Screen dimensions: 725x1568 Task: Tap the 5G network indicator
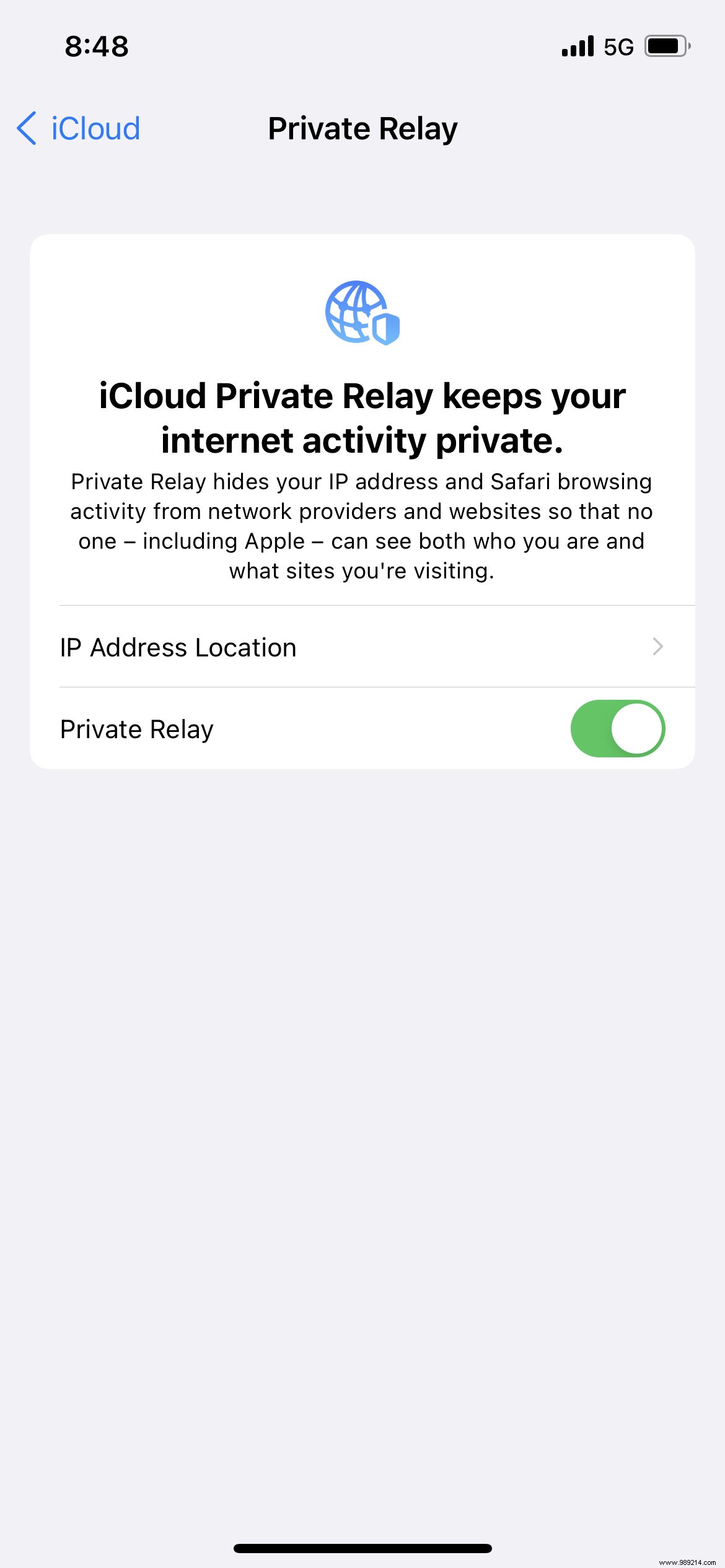(x=618, y=45)
